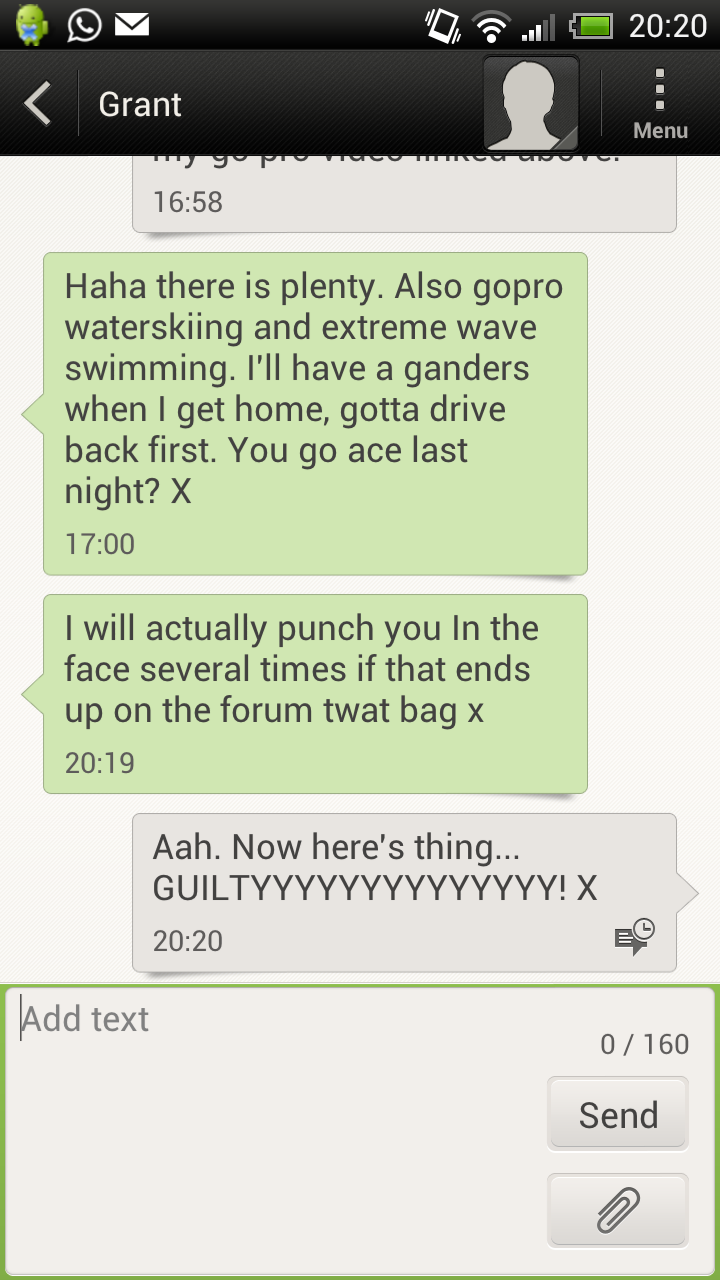This screenshot has height=1280, width=720.
Task: Go back from Grant's conversation
Action: coord(38,104)
